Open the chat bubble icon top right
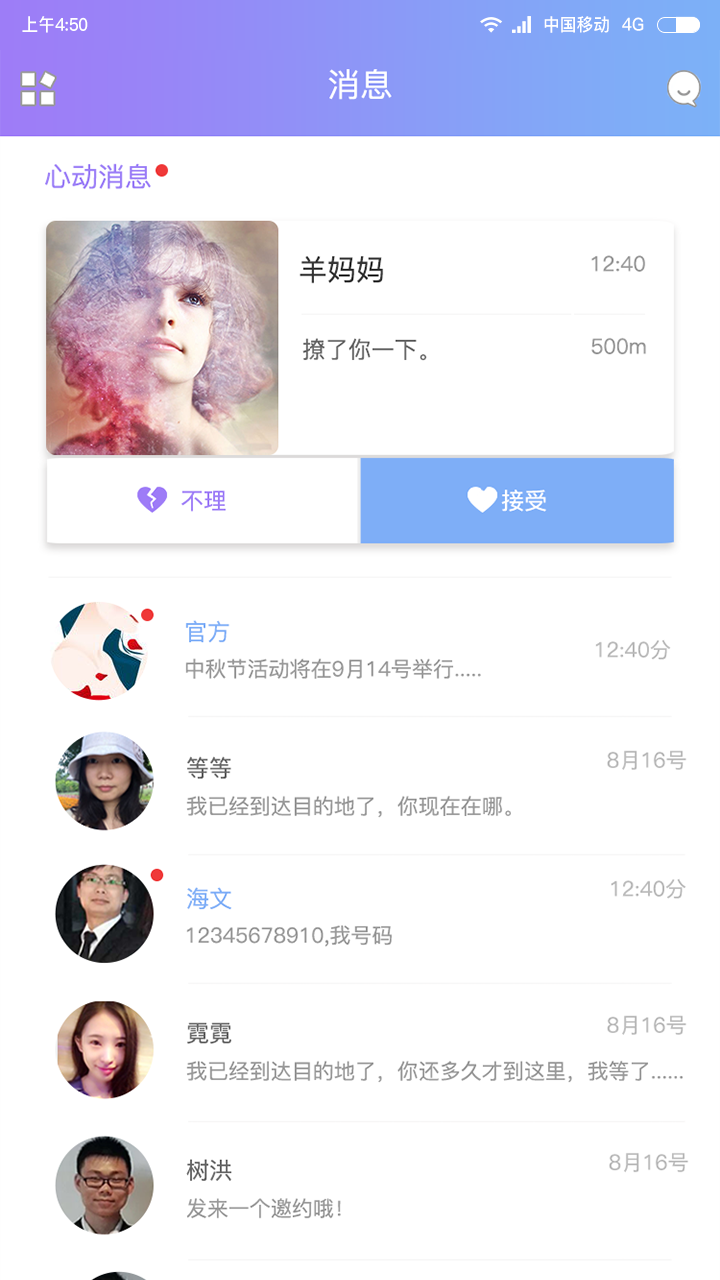720x1280 pixels. 683,89
